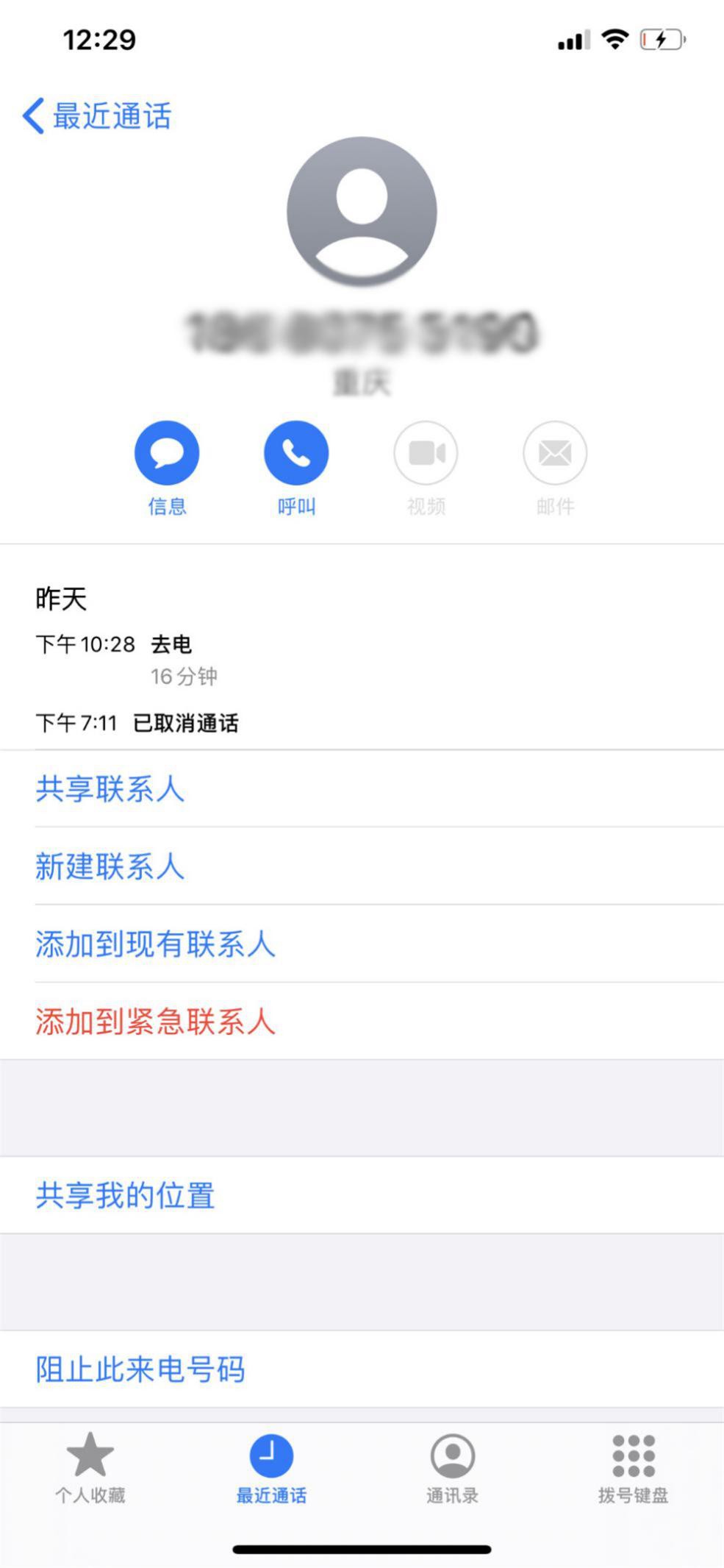Viewport: 724px width, 1568px height.
Task: Tap the cellular signal bars
Action: coord(575,39)
